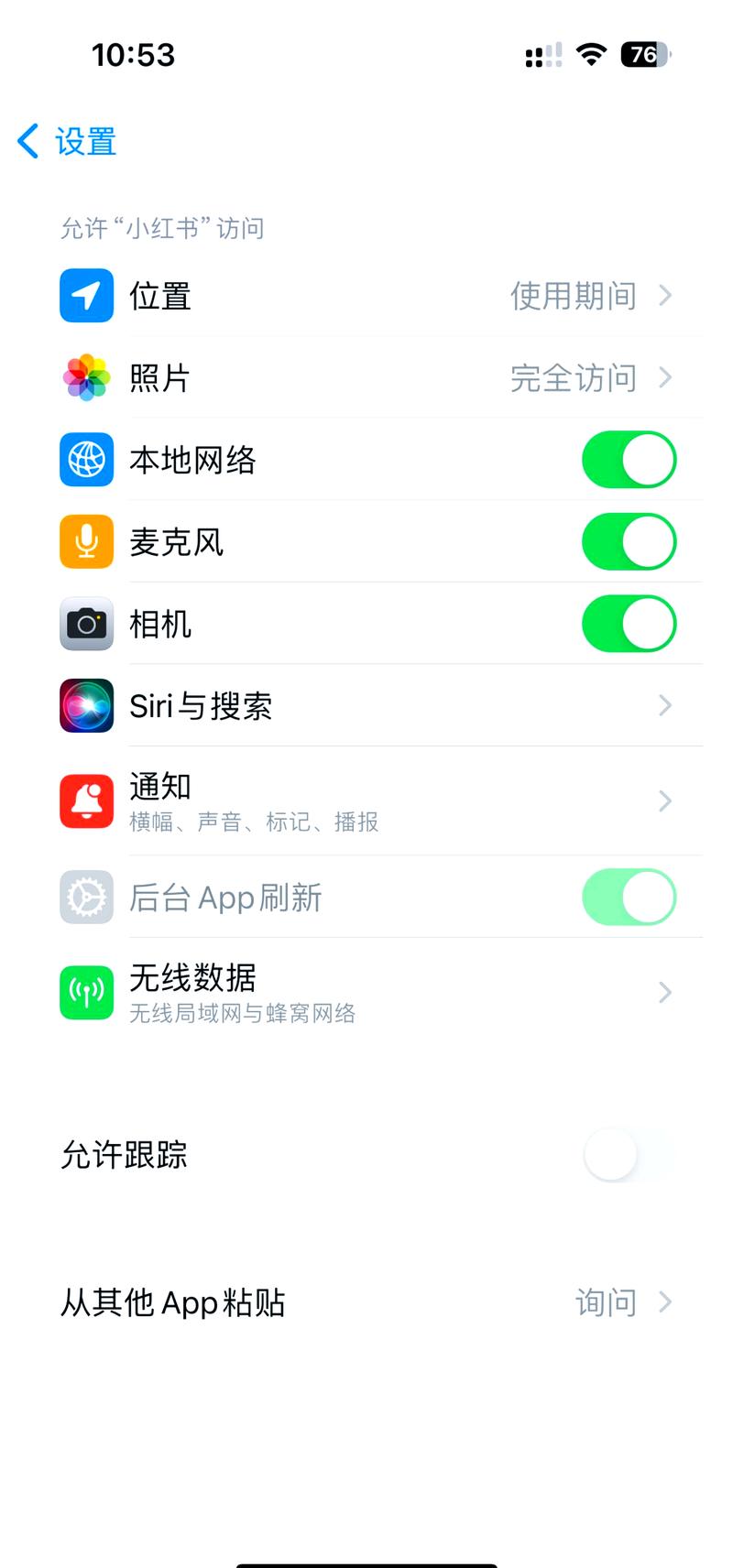The image size is (733, 1568).
Task: Expand 从其他 App 粘贴 options
Action: (366, 1302)
